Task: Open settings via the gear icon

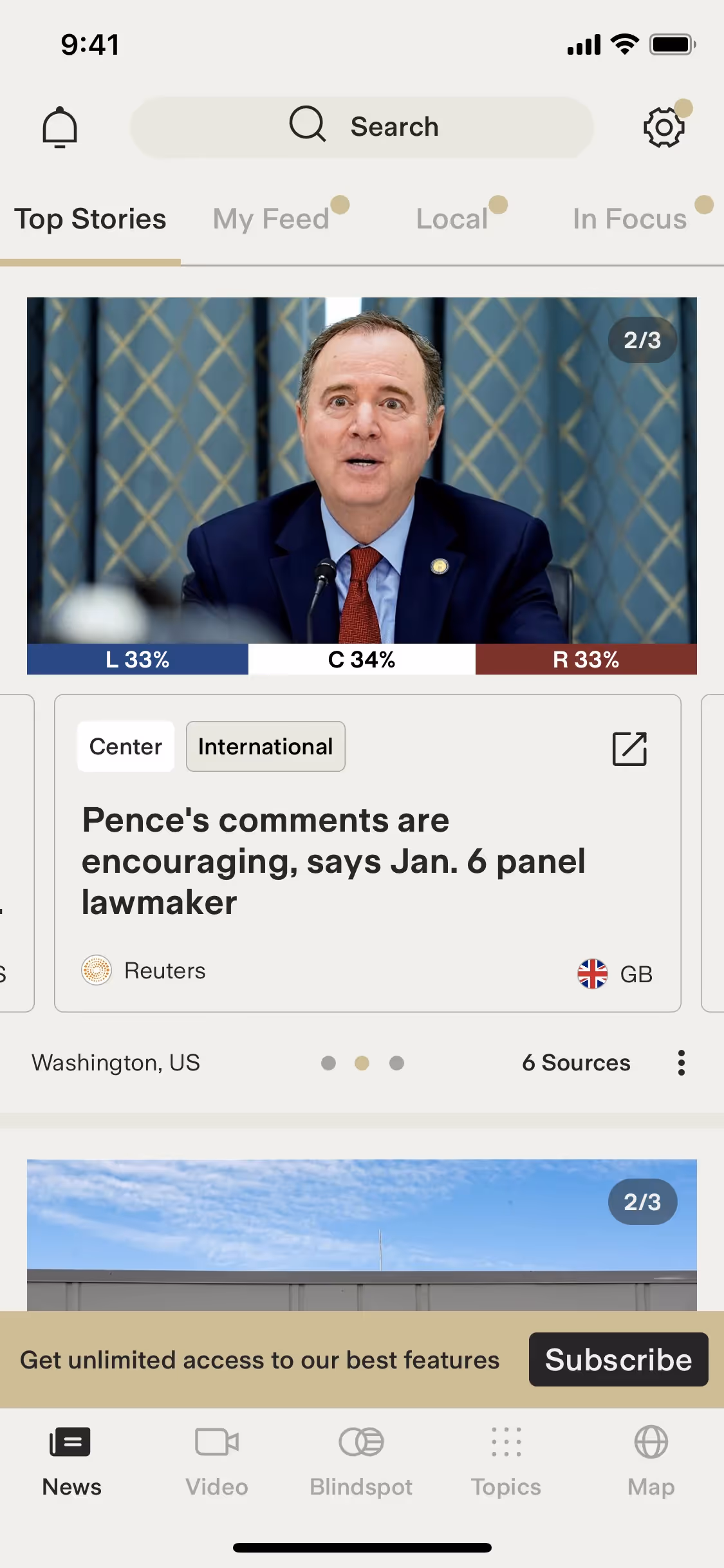Action: (664, 127)
